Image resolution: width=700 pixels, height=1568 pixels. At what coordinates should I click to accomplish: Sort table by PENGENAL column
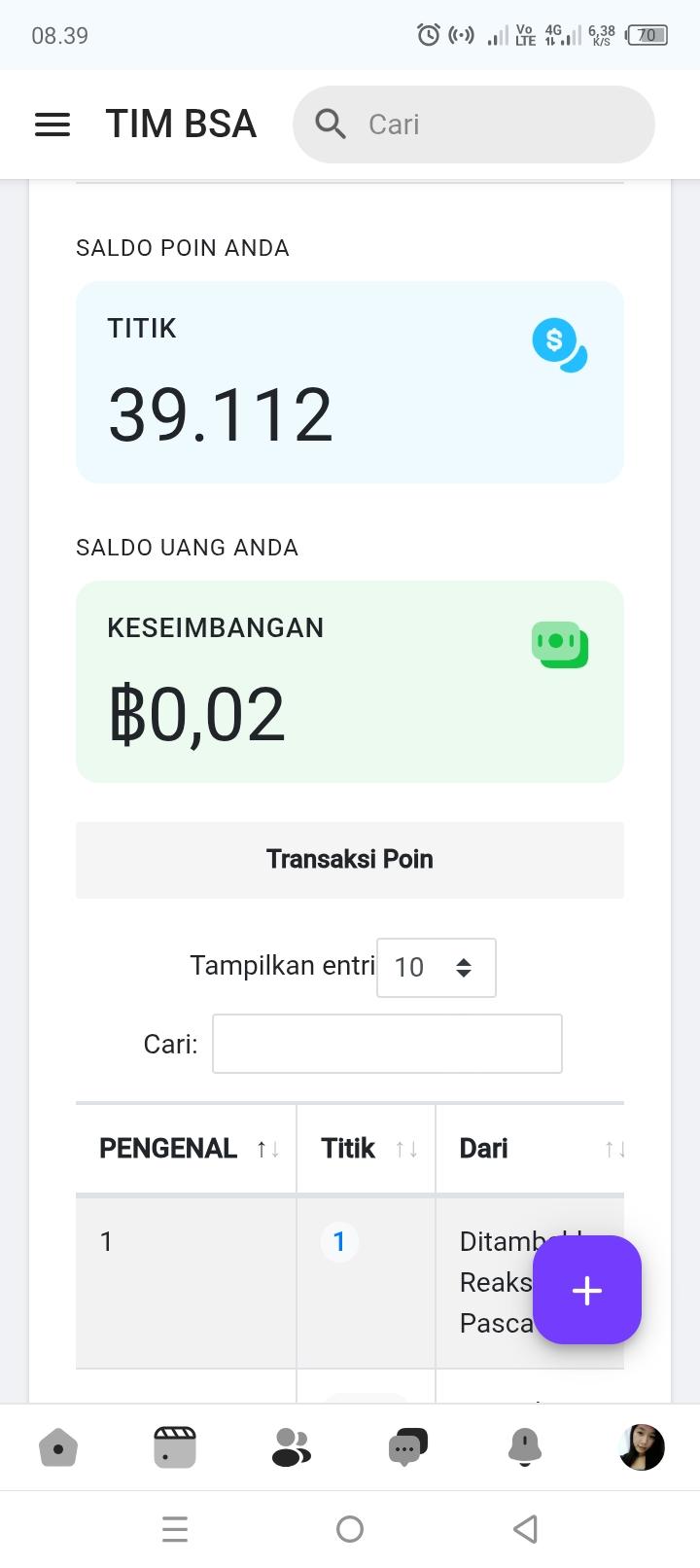tap(187, 1149)
